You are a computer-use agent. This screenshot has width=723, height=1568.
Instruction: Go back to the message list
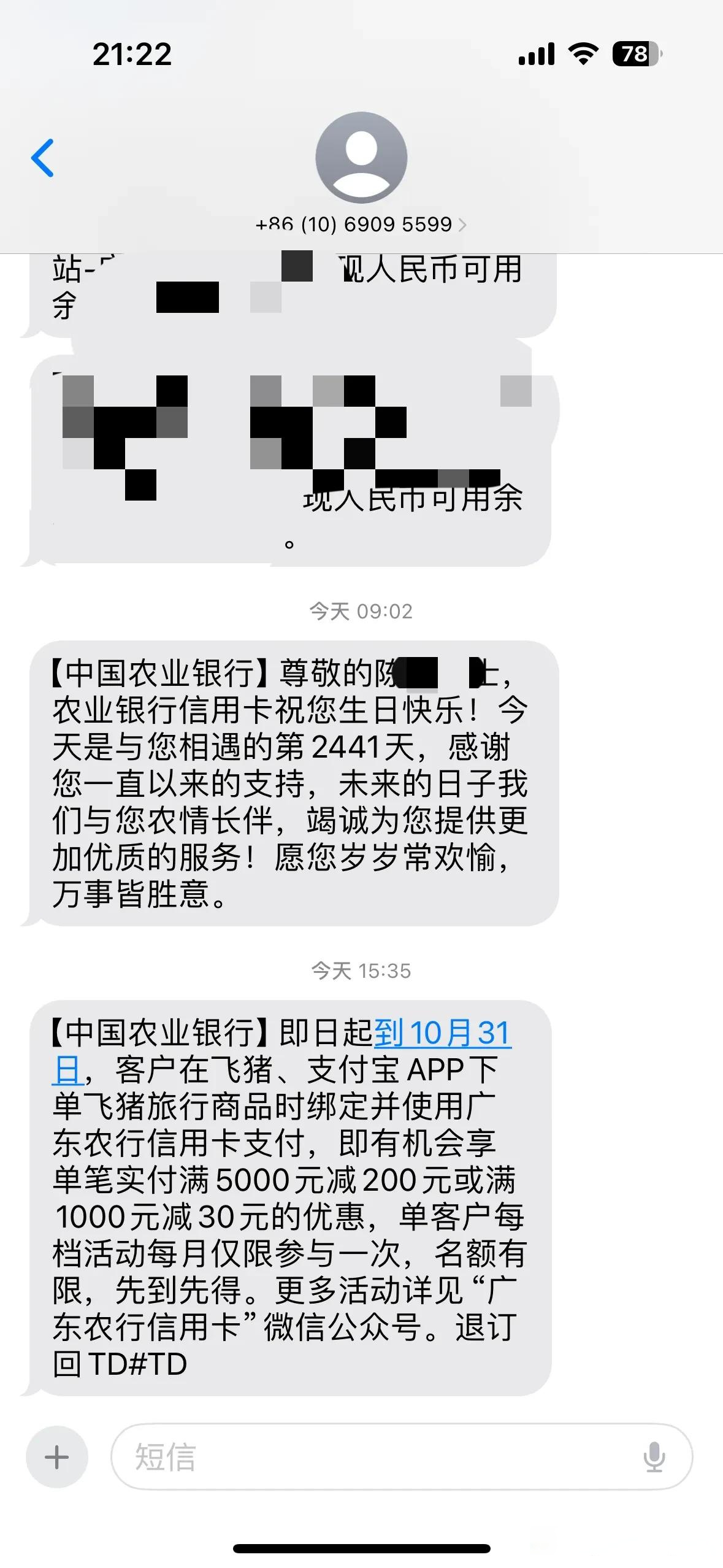[43, 158]
